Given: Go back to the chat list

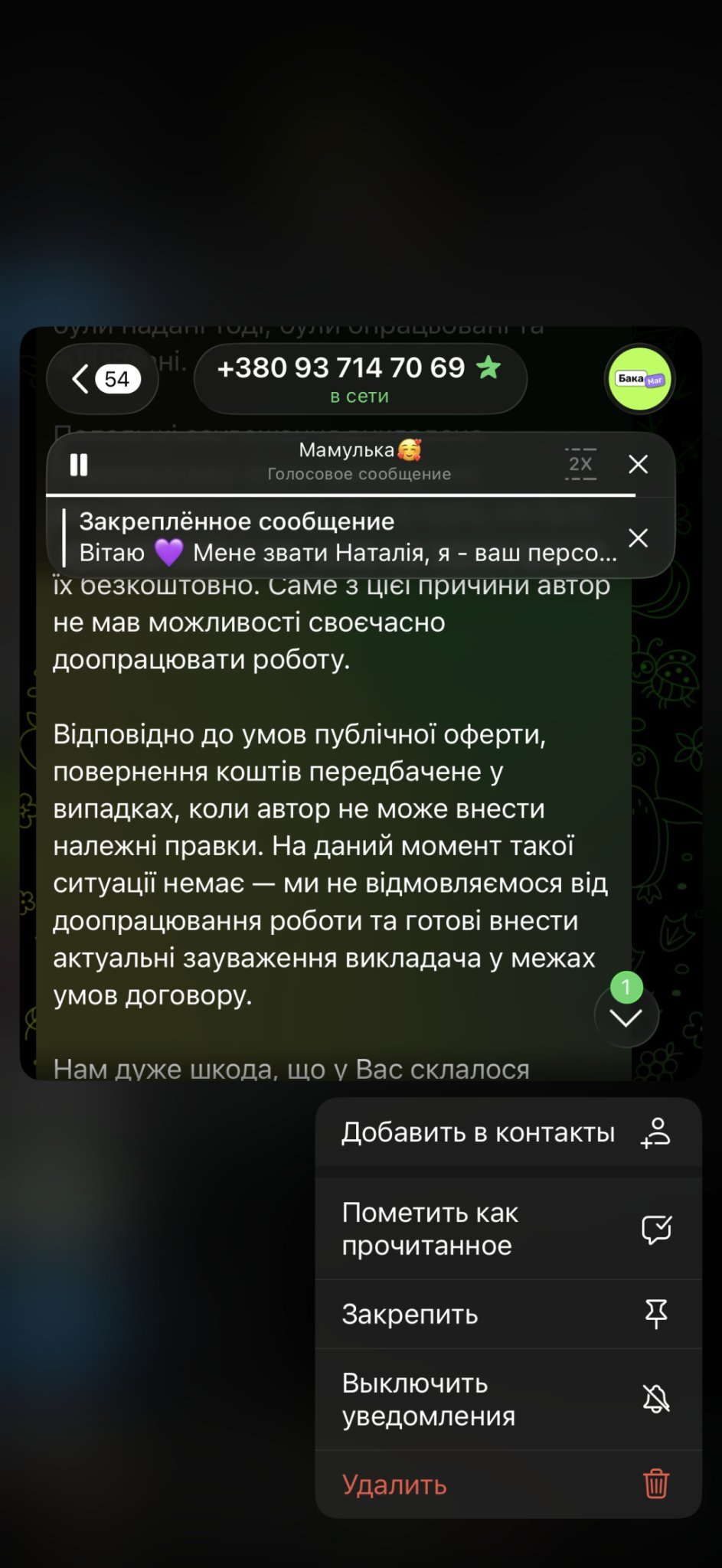Looking at the screenshot, I should click(103, 379).
